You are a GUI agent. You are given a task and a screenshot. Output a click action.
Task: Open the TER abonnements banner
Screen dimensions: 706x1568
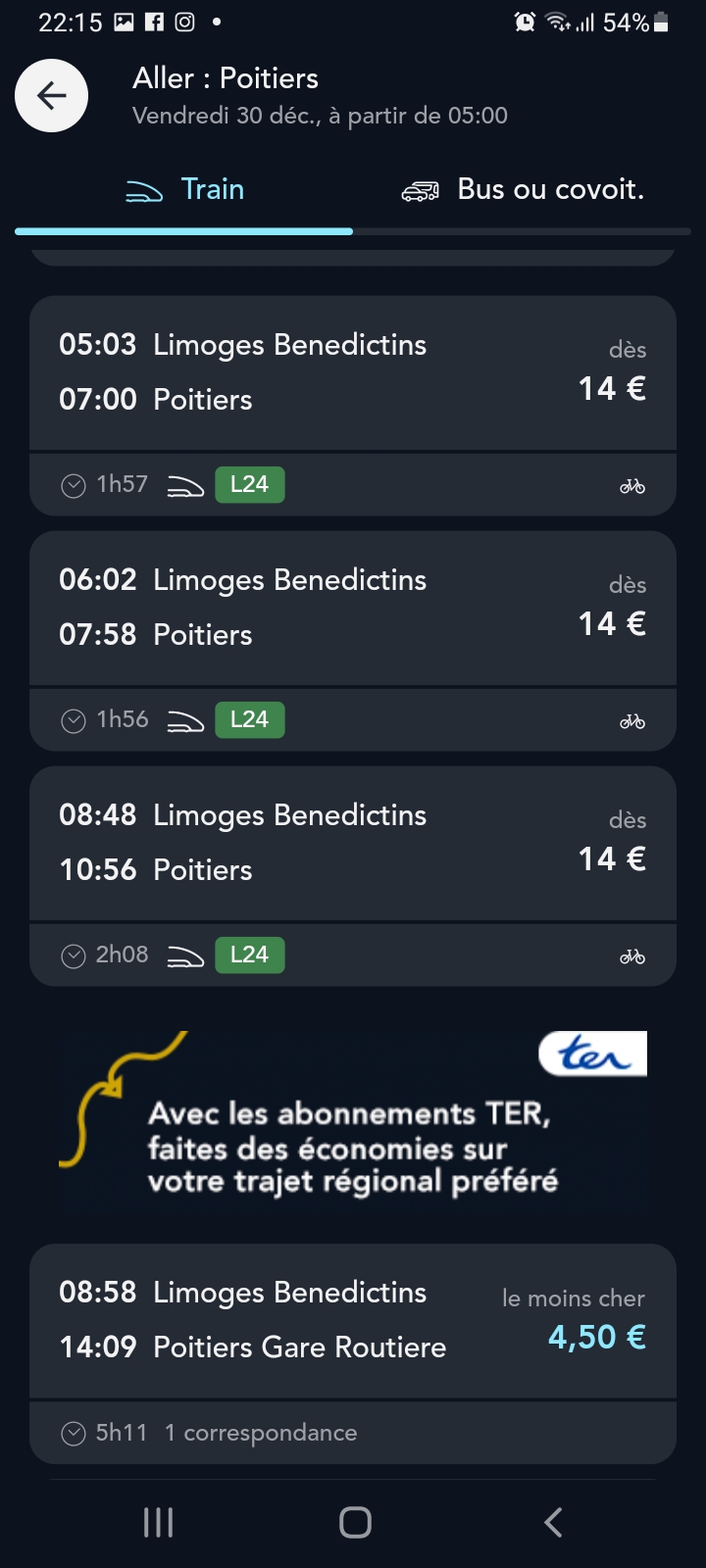pos(353,1115)
